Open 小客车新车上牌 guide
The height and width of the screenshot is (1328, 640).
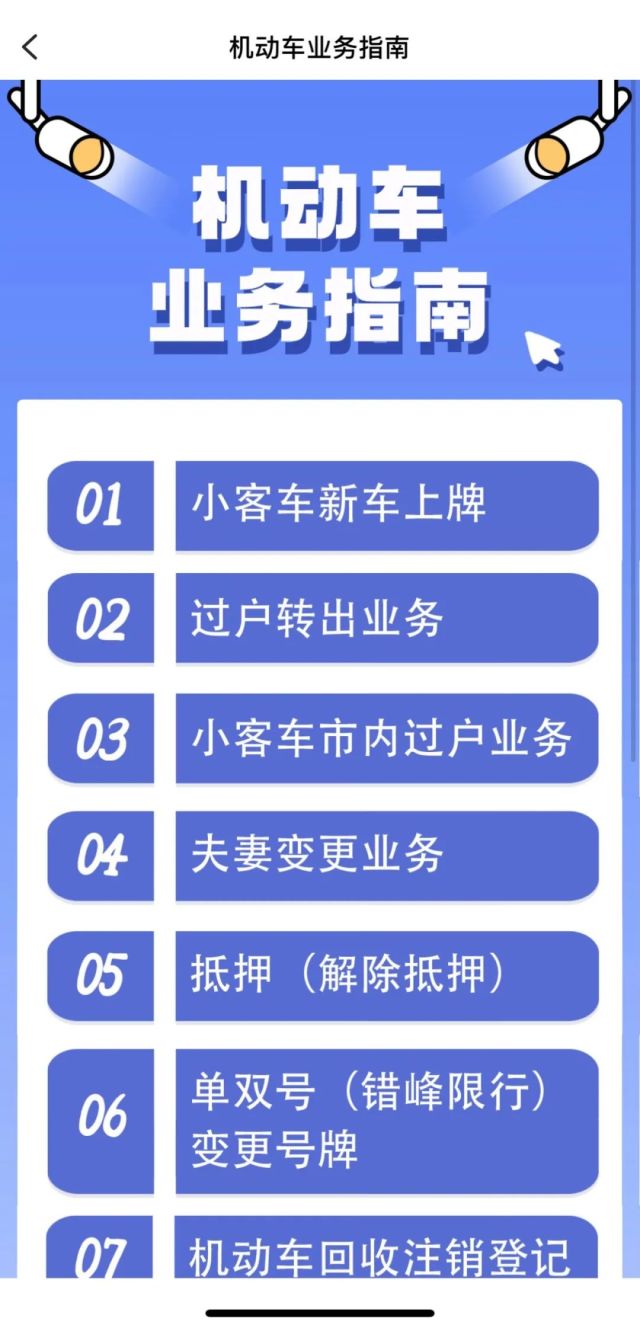click(x=386, y=504)
